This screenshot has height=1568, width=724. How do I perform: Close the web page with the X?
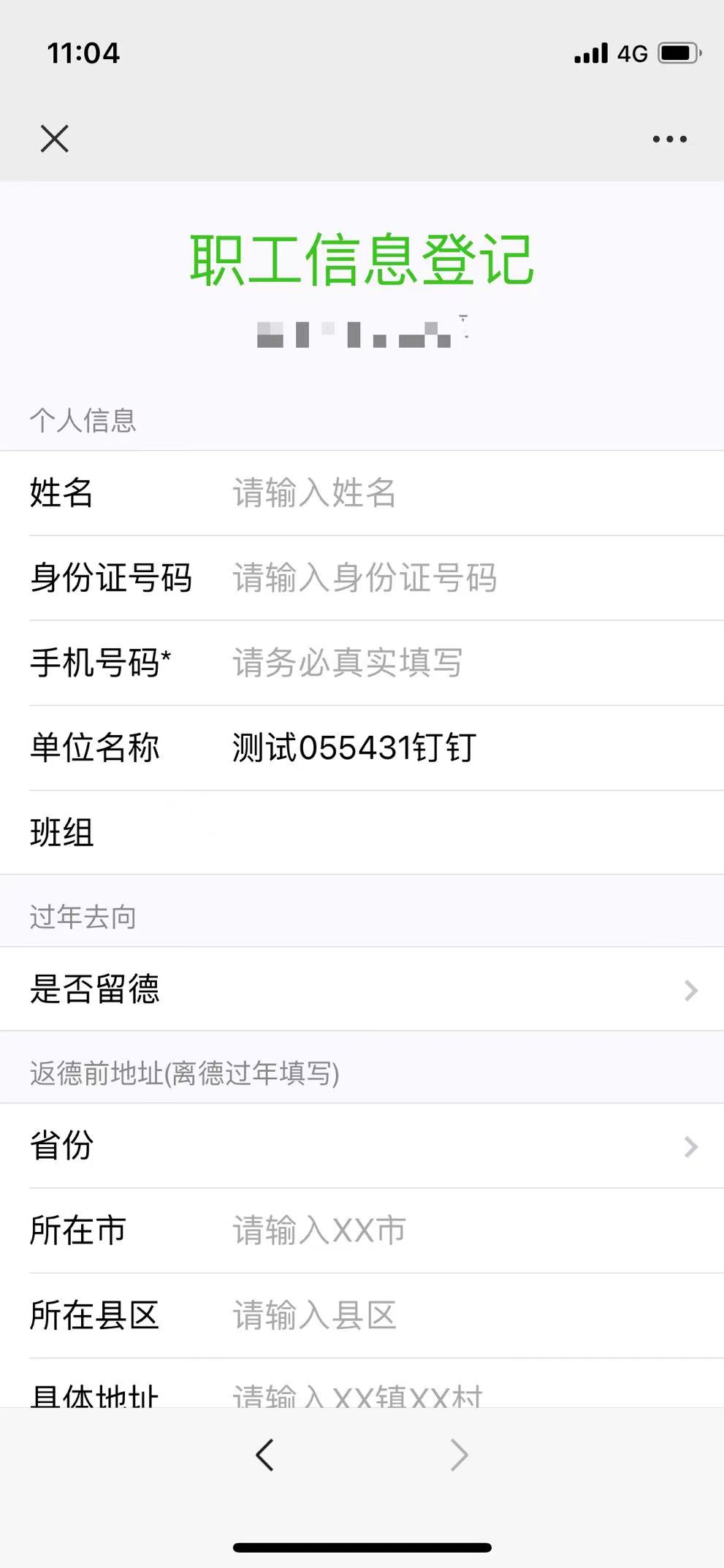point(55,138)
